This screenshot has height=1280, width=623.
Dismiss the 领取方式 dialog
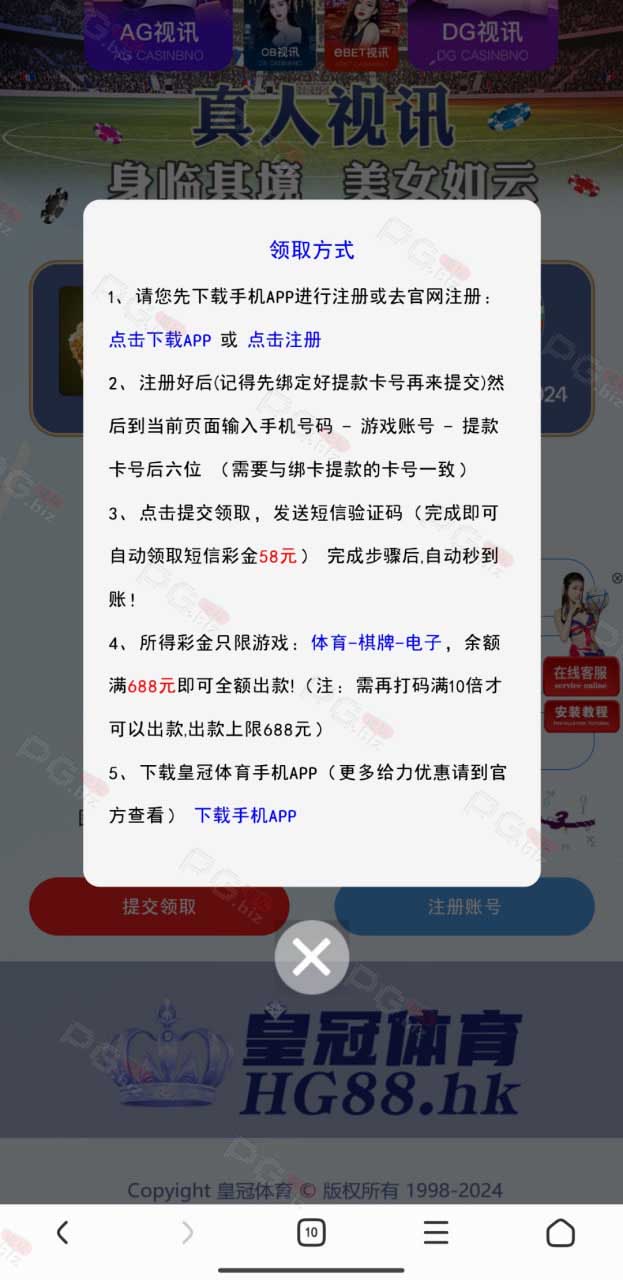pos(311,957)
